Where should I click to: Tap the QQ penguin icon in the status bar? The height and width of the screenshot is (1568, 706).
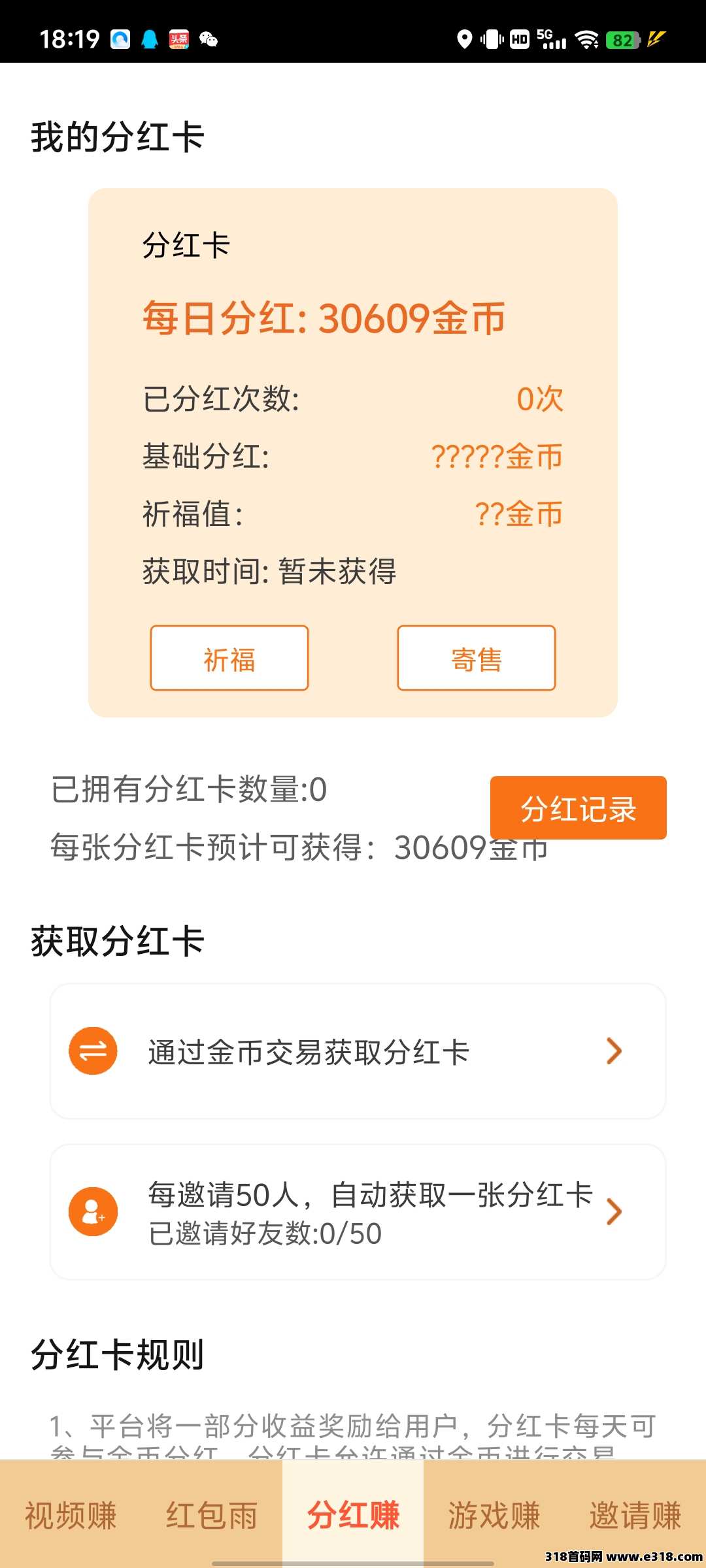[x=149, y=38]
